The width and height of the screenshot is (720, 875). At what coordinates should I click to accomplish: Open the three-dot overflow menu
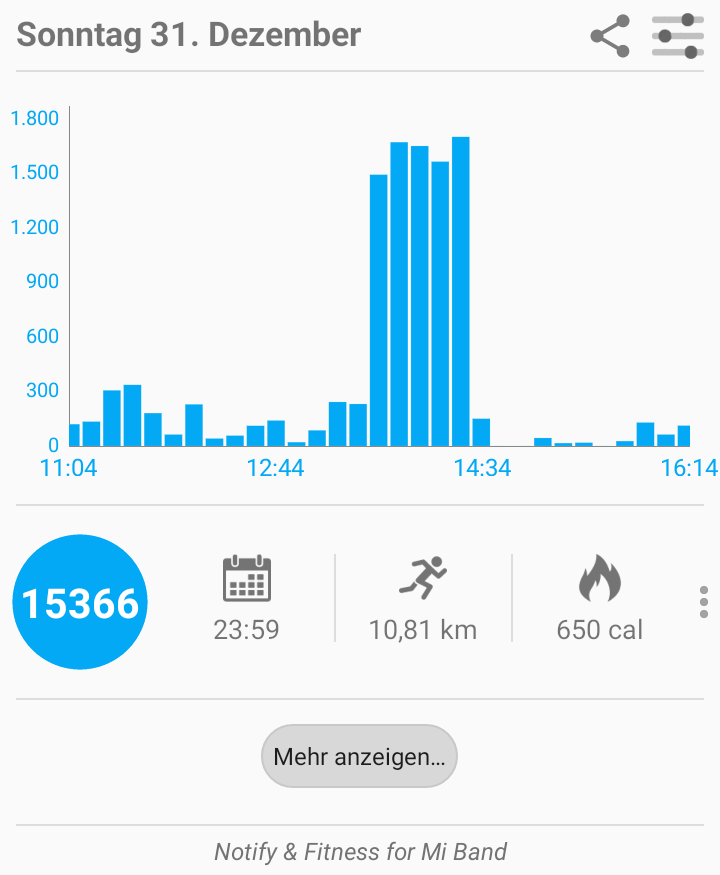click(704, 602)
